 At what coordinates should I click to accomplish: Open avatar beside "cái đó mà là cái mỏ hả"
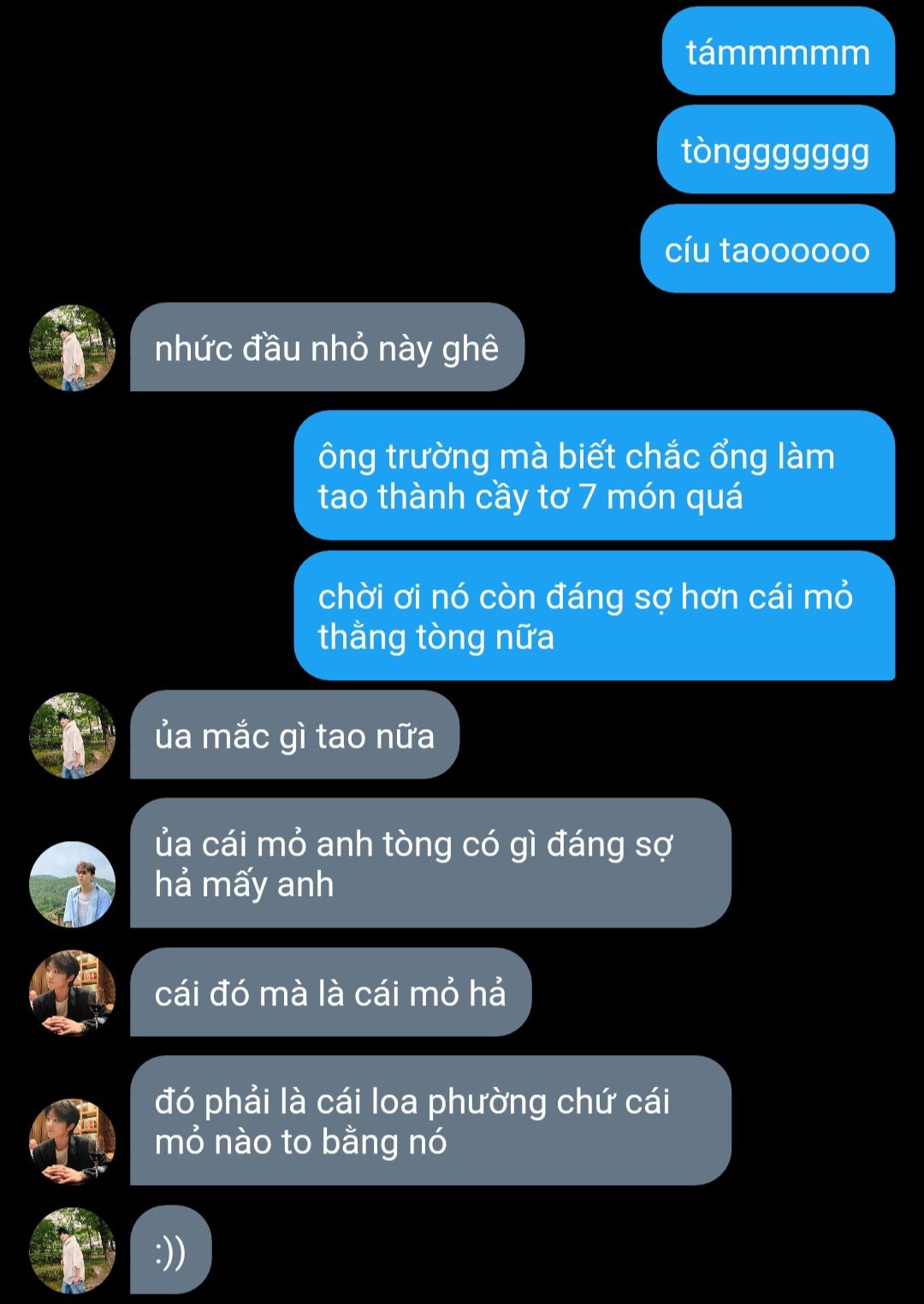73,993
